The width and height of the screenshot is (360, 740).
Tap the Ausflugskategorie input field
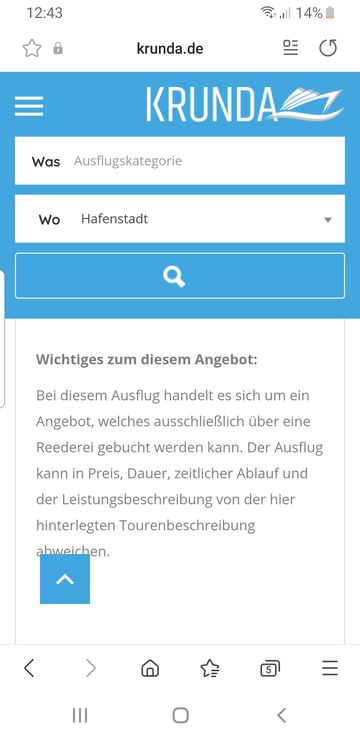pos(180,161)
